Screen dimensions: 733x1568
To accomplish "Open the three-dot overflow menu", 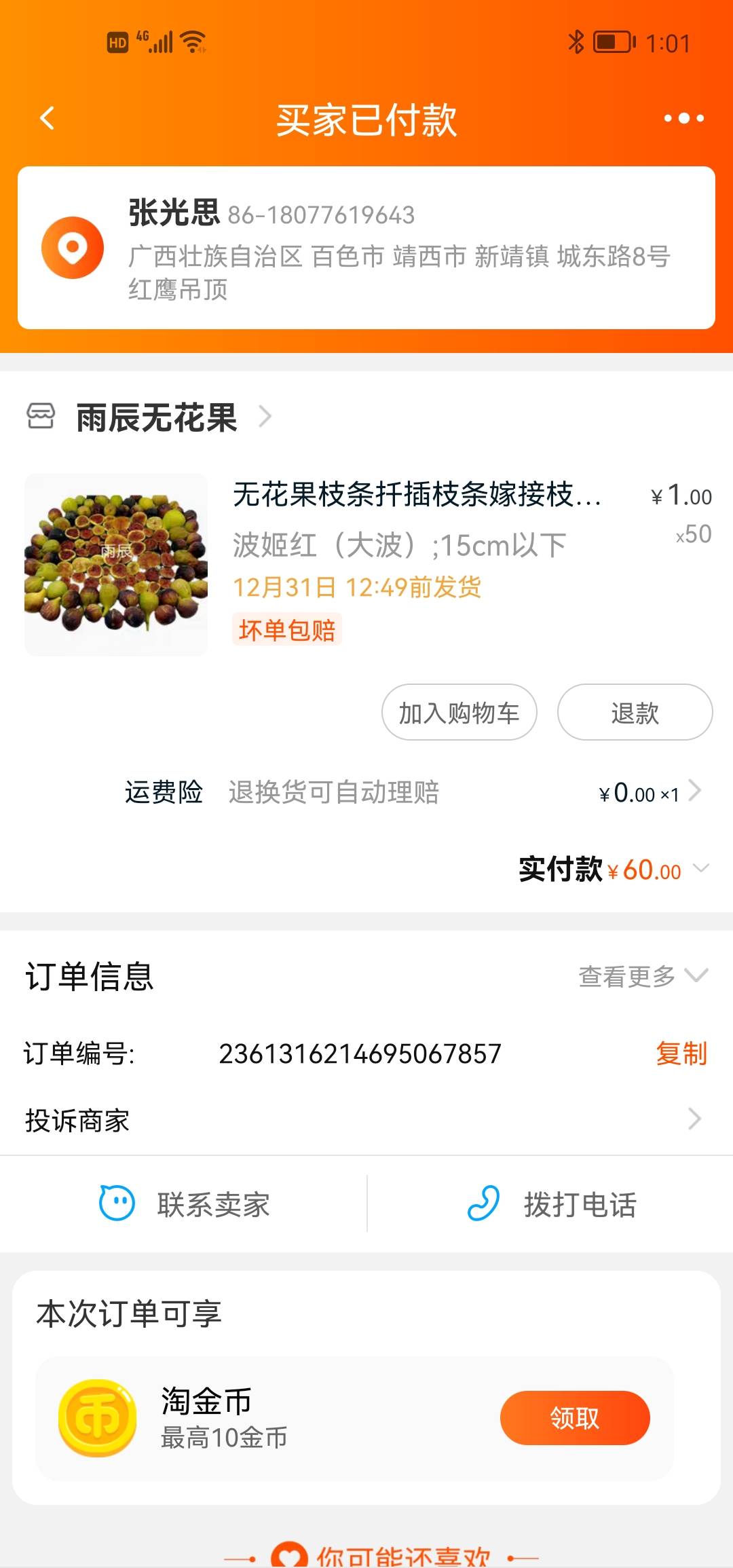I will (x=683, y=119).
